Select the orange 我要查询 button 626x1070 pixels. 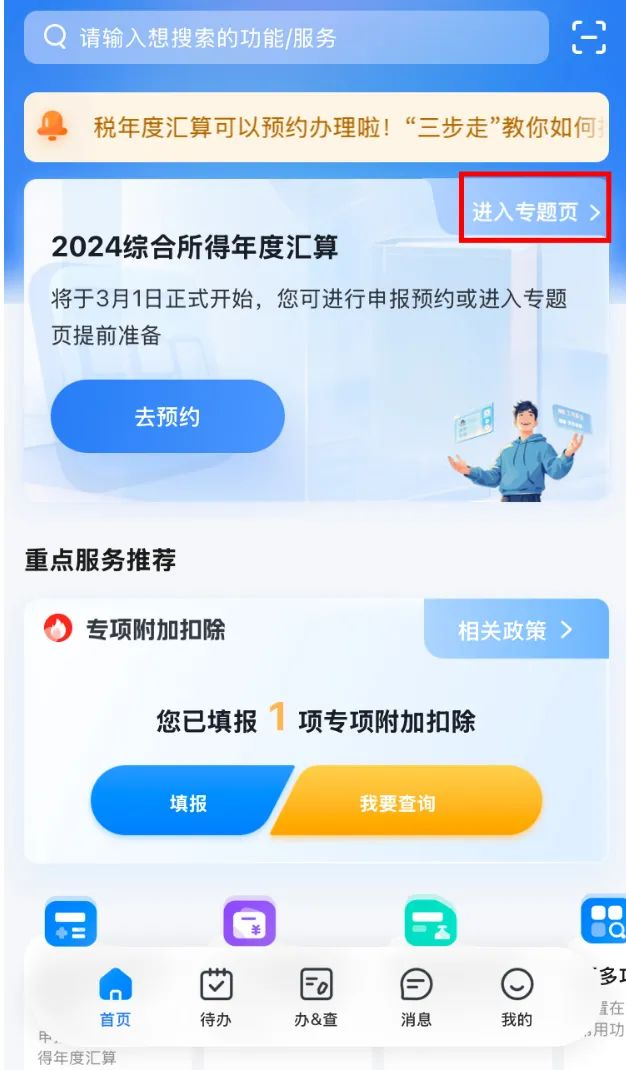(x=398, y=802)
